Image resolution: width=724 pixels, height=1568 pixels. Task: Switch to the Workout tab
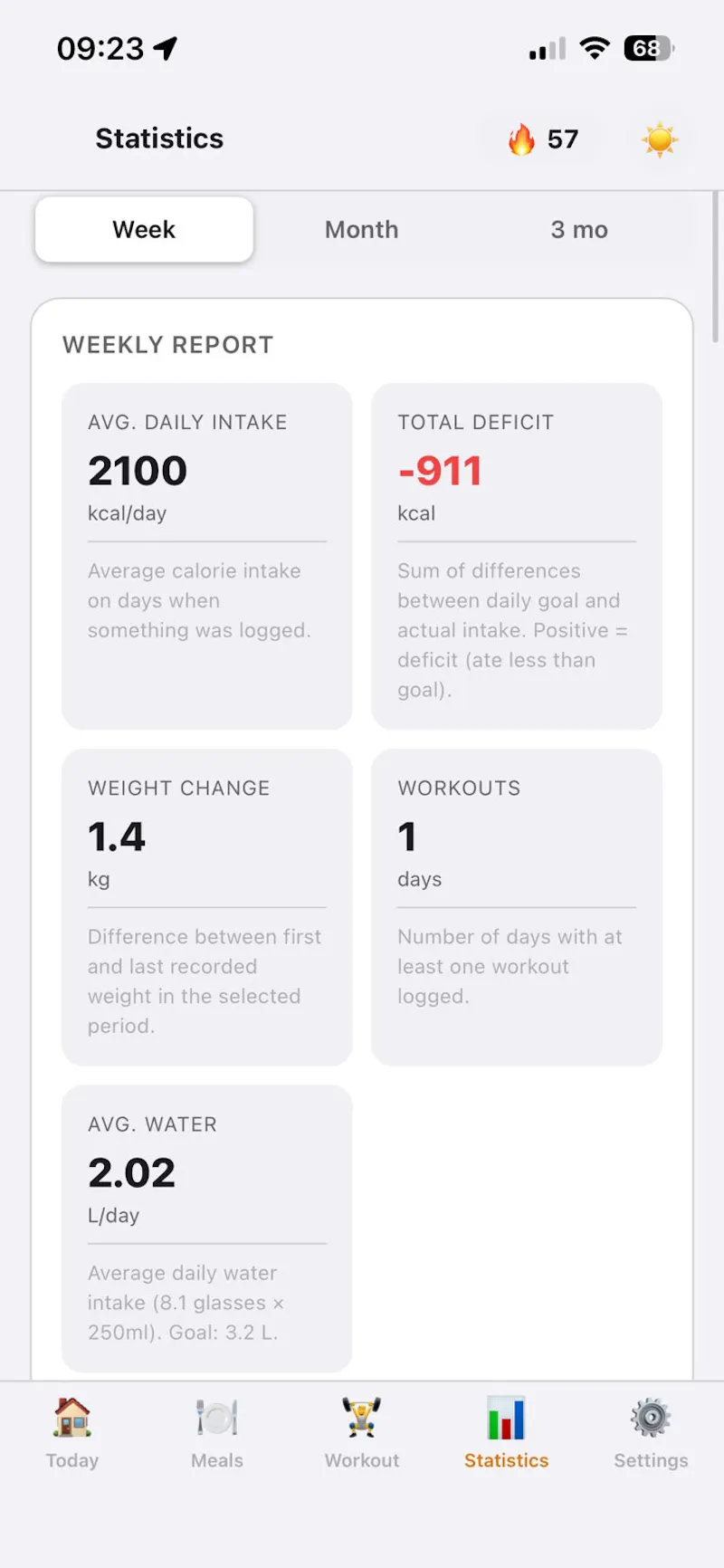[x=362, y=1434]
